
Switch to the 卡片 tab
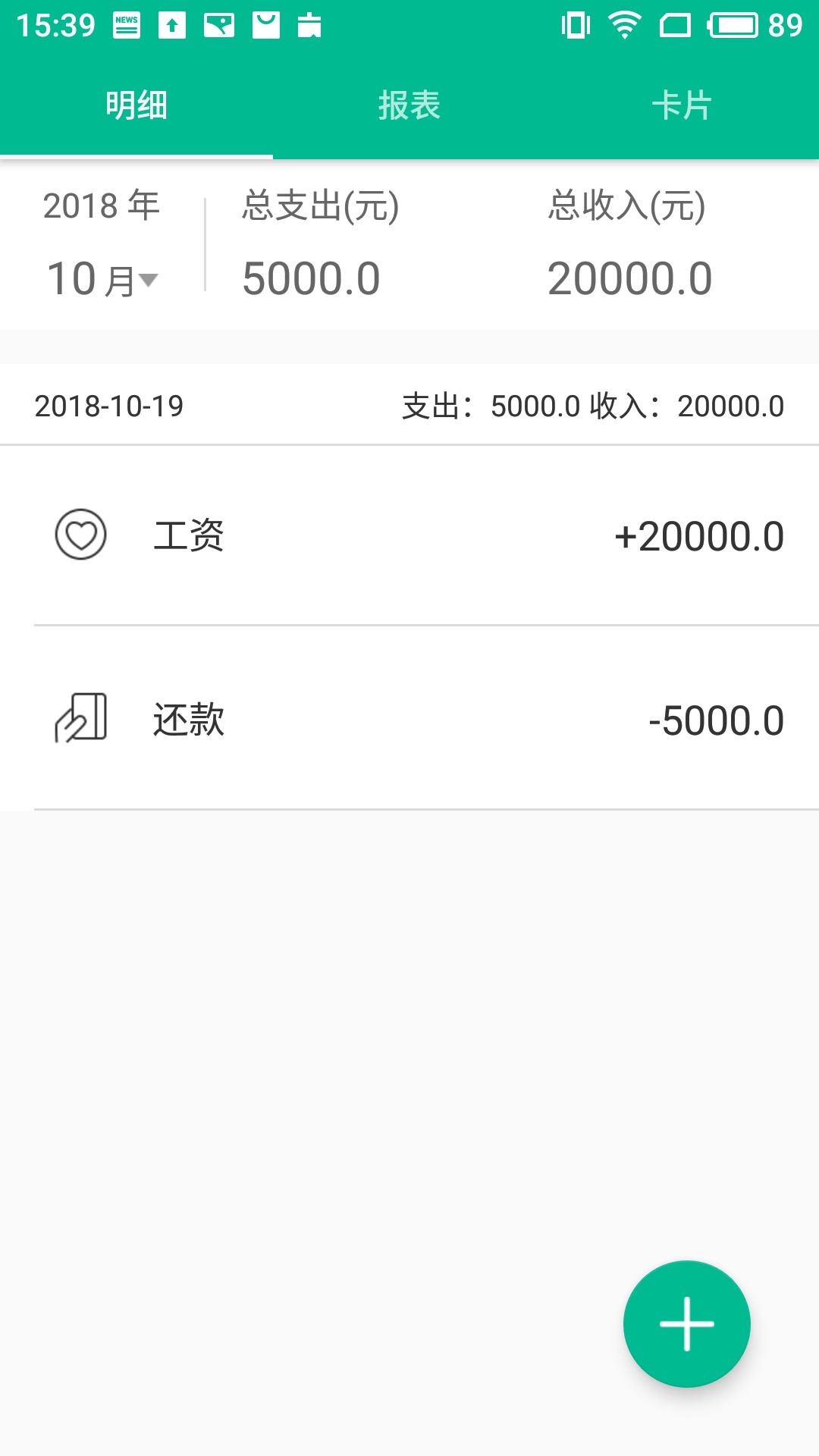pos(682,105)
